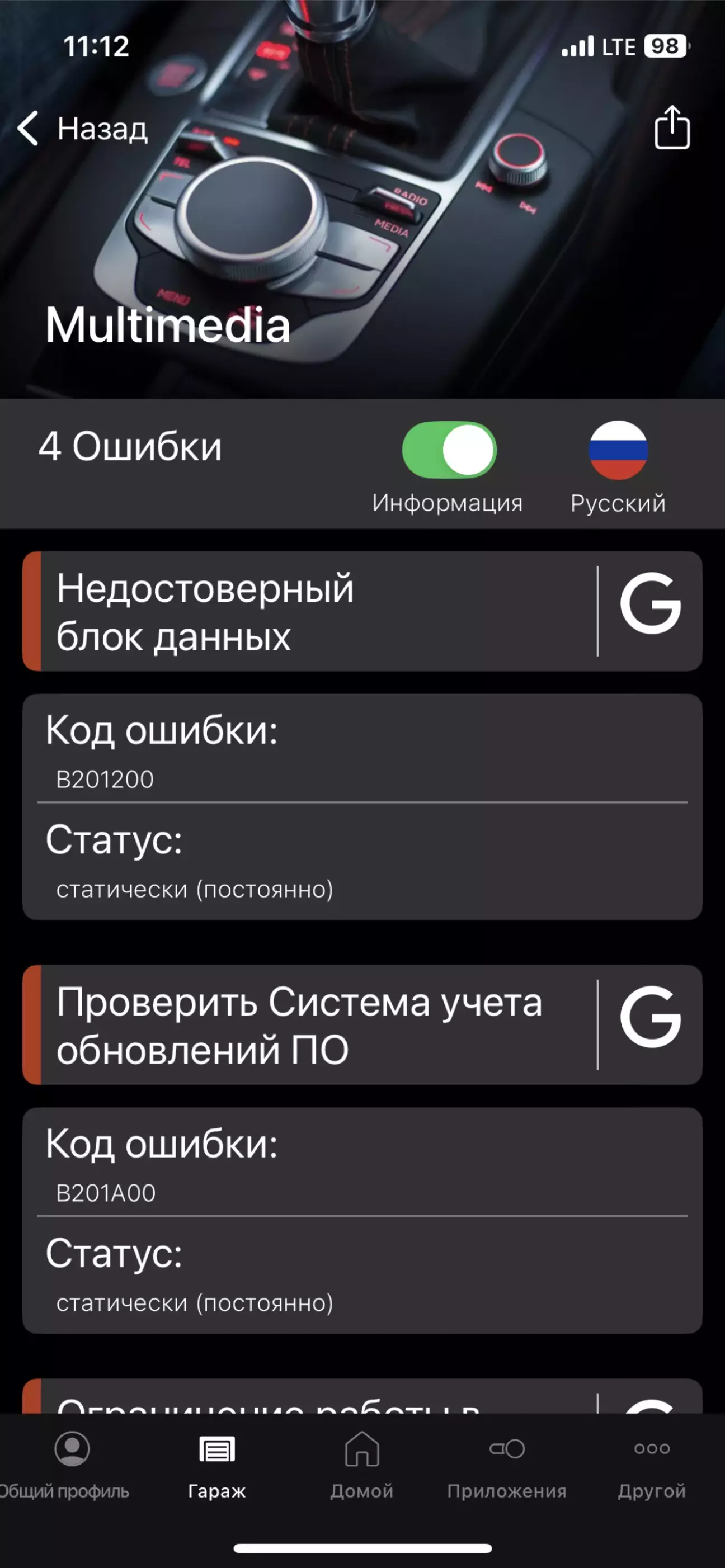Image resolution: width=725 pixels, height=1568 pixels.
Task: Share the Multimedia error report
Action: tap(671, 128)
